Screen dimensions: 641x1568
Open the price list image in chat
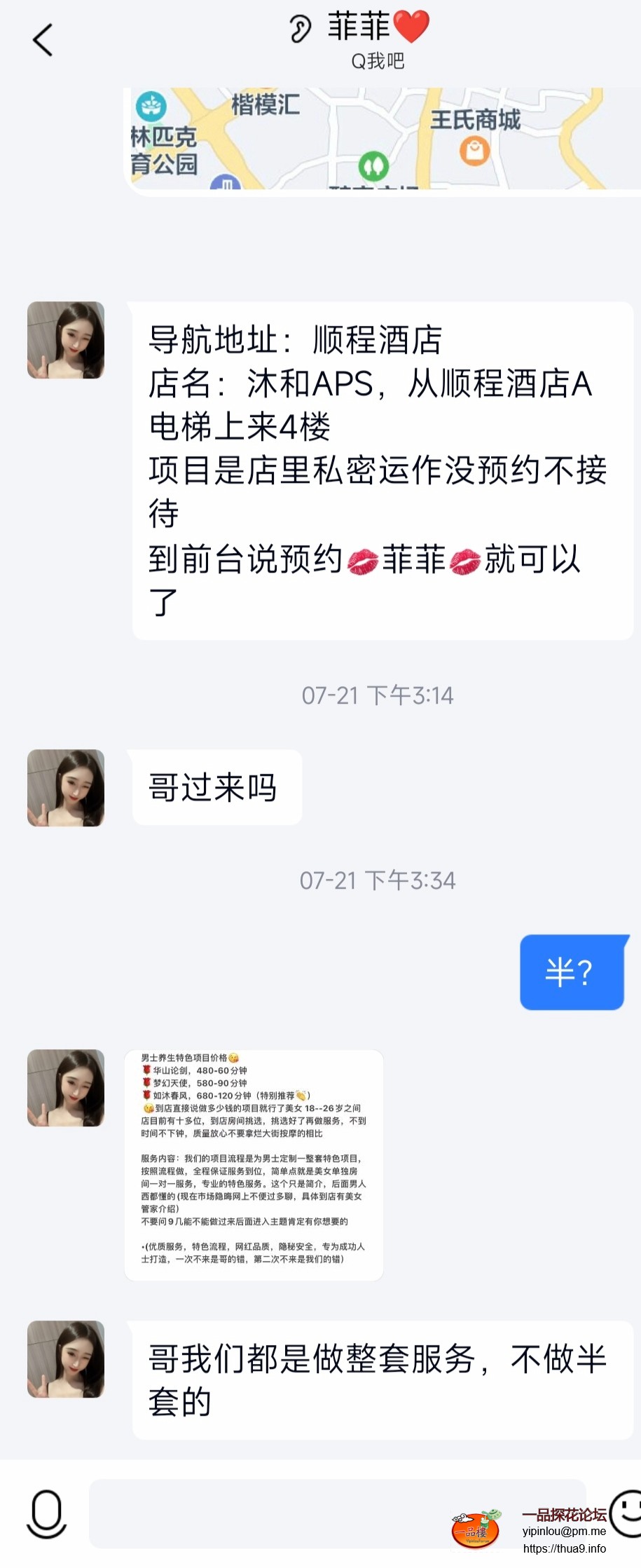point(254,1164)
